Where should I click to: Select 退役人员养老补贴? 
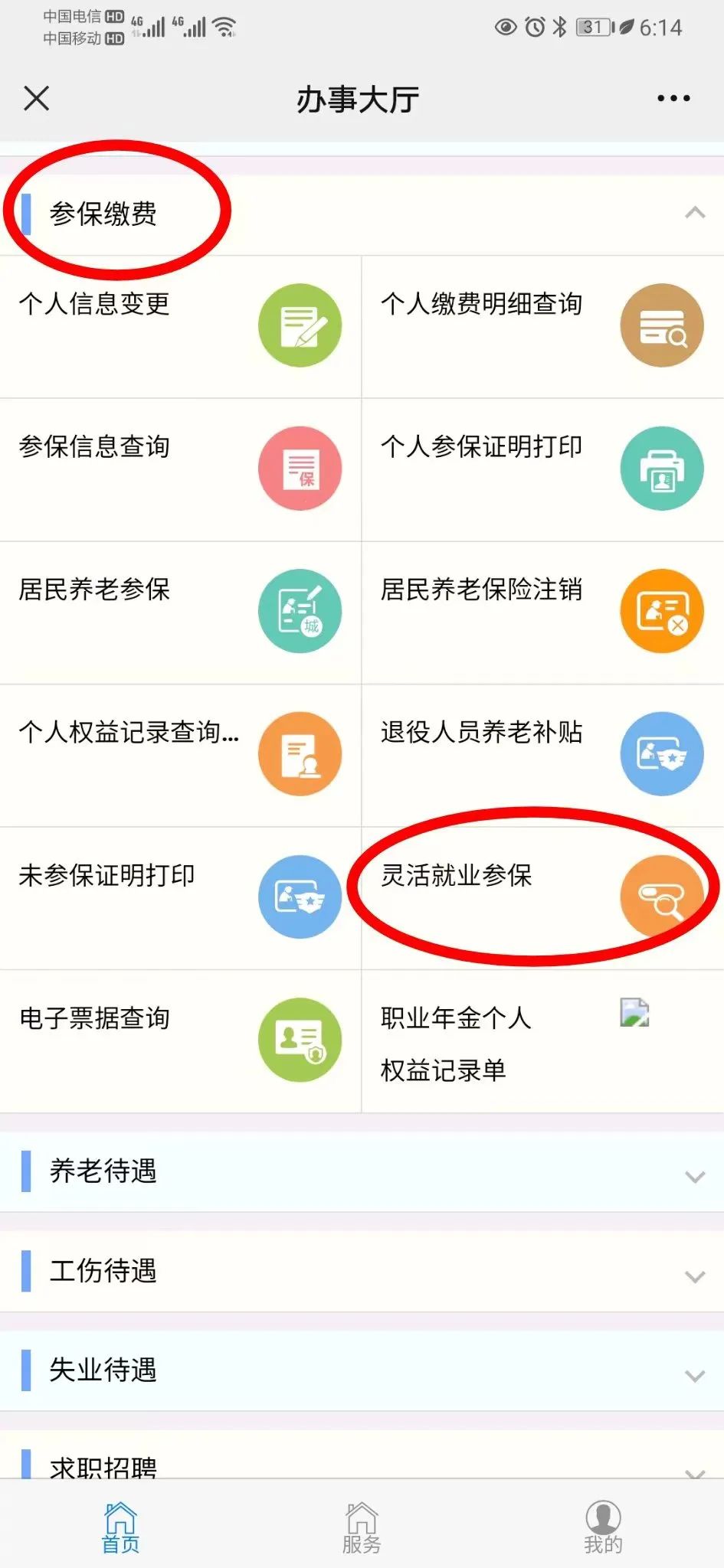pos(542,754)
